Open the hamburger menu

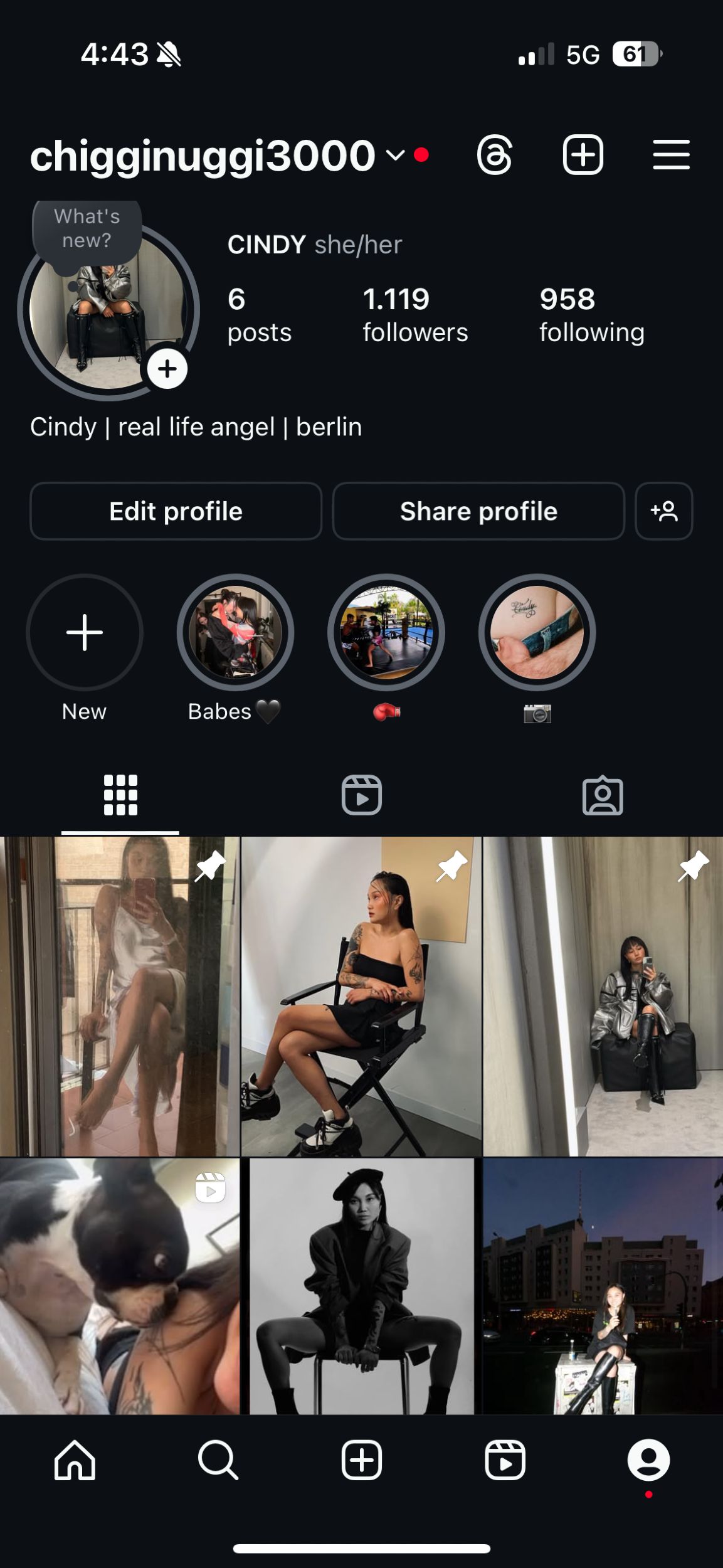coord(671,155)
